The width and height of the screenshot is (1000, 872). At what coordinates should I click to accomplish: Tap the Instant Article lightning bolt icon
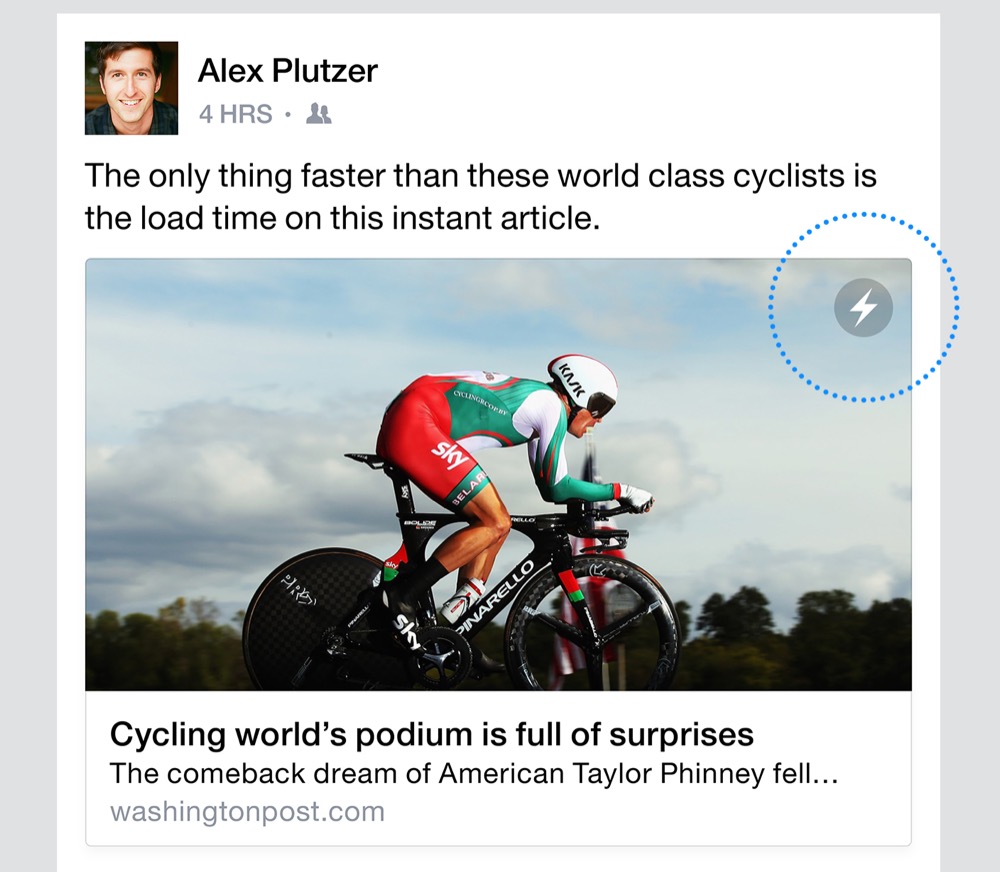(863, 307)
